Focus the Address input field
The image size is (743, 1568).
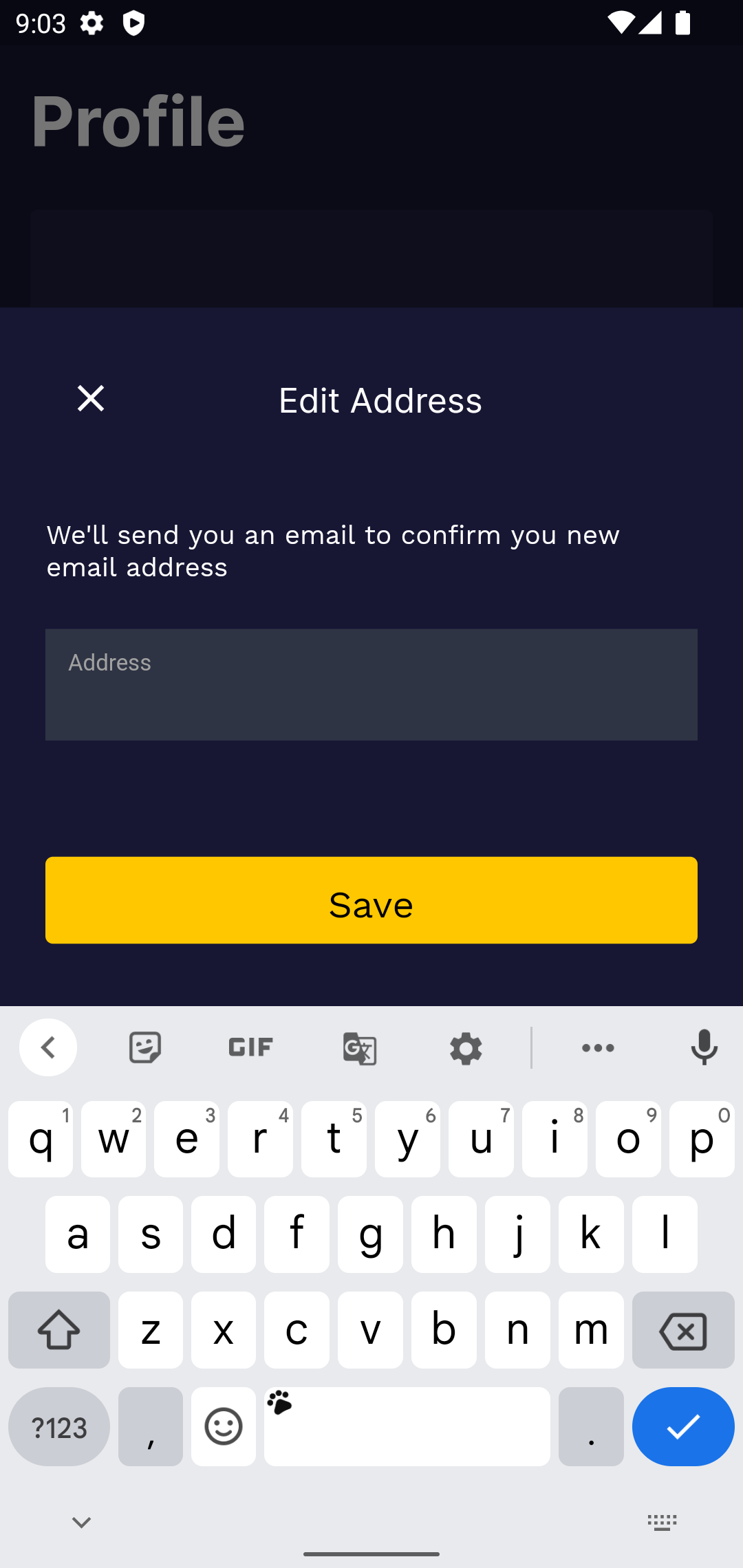[371, 684]
